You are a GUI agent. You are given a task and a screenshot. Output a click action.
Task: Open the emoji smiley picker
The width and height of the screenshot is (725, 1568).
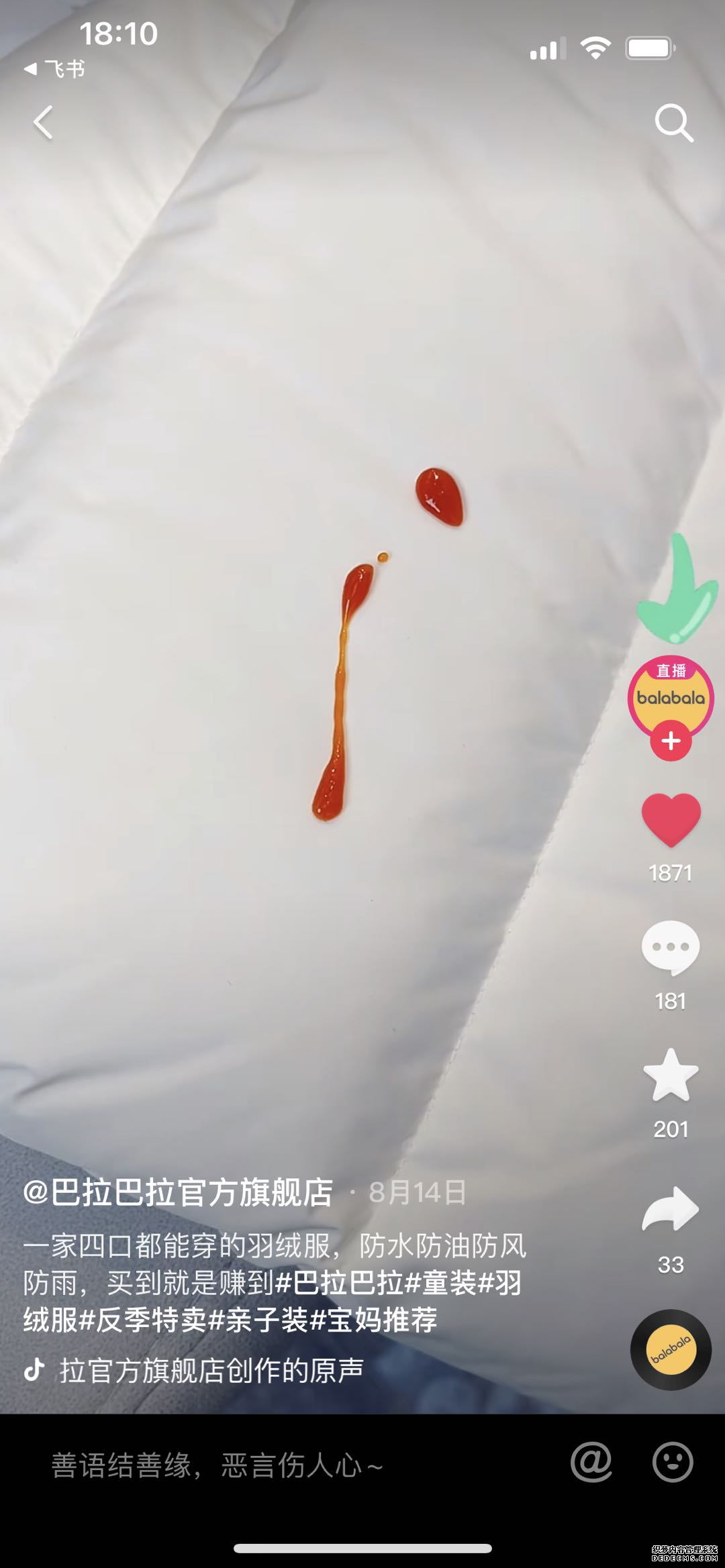click(x=672, y=1461)
